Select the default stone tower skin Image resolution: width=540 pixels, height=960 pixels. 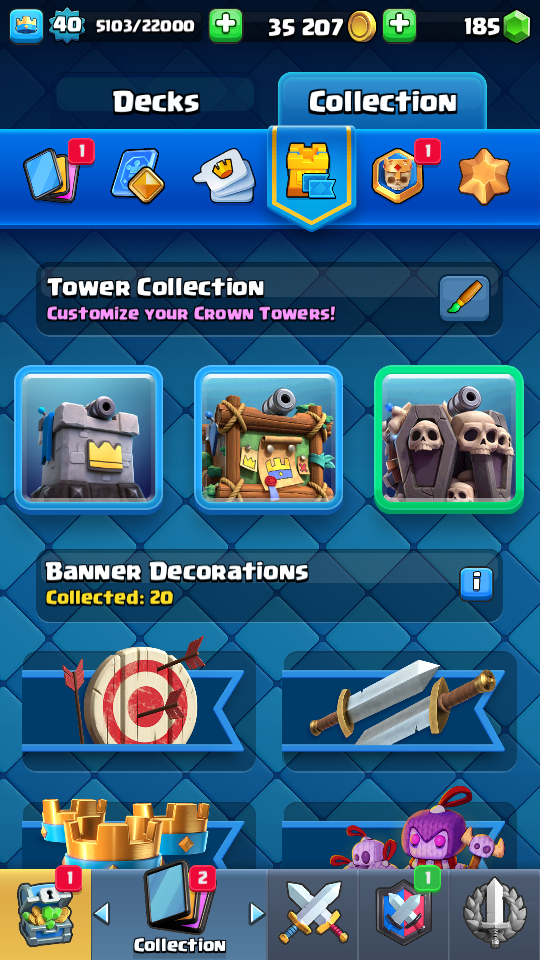pos(89,438)
